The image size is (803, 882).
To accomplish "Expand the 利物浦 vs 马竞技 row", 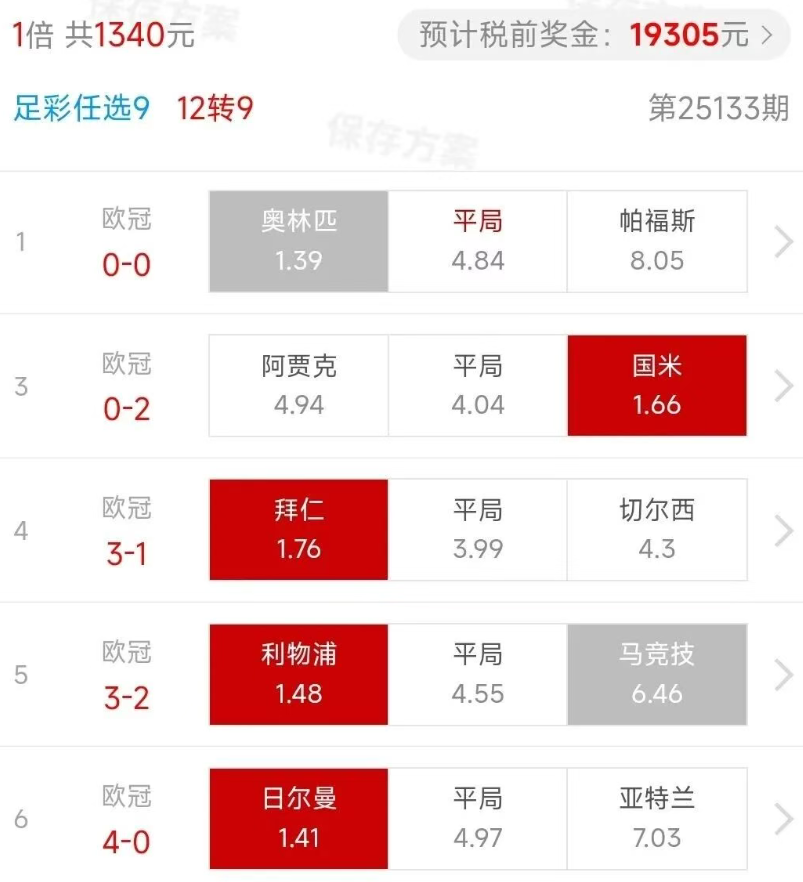I will point(784,674).
